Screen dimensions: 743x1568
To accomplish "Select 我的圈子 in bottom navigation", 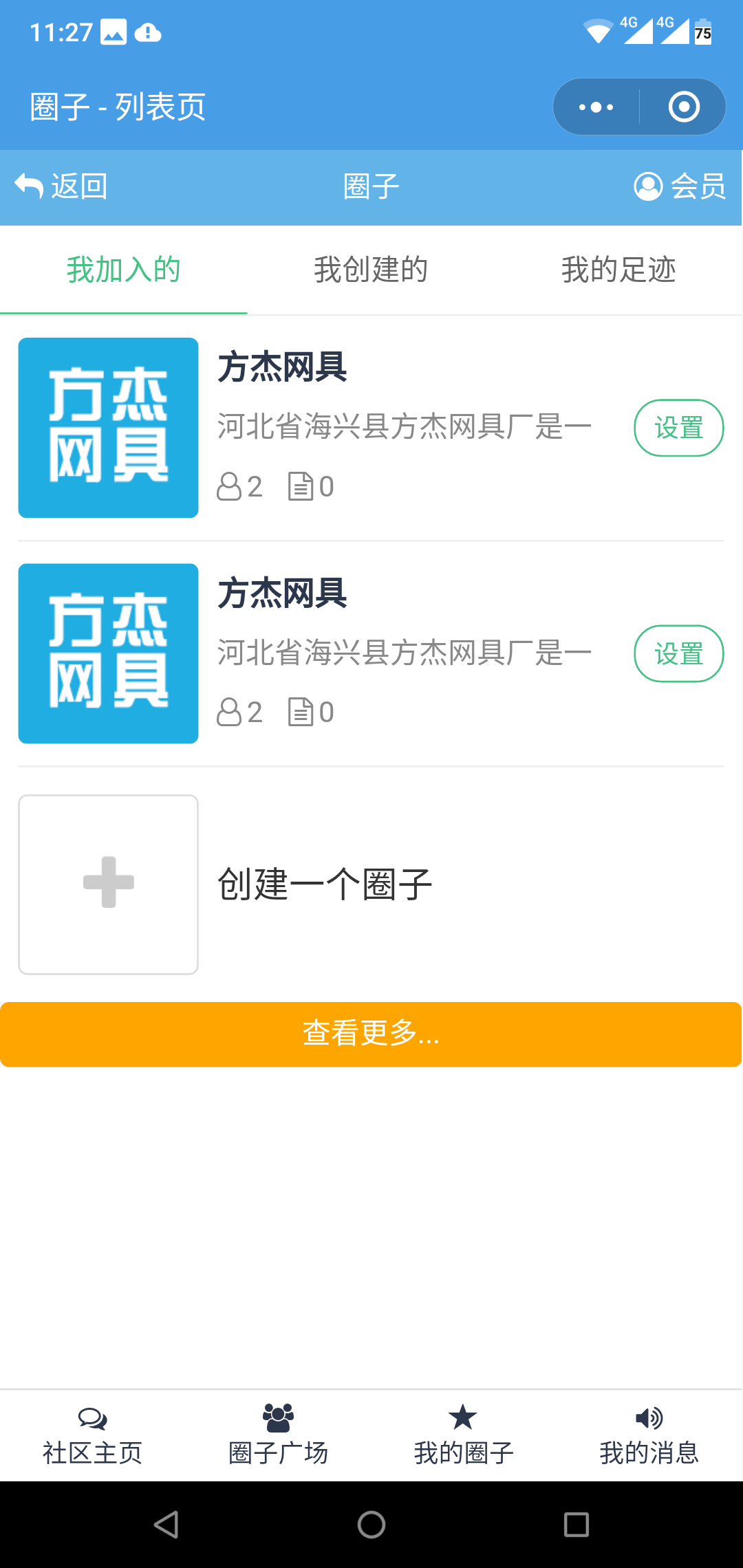I will [x=464, y=1437].
